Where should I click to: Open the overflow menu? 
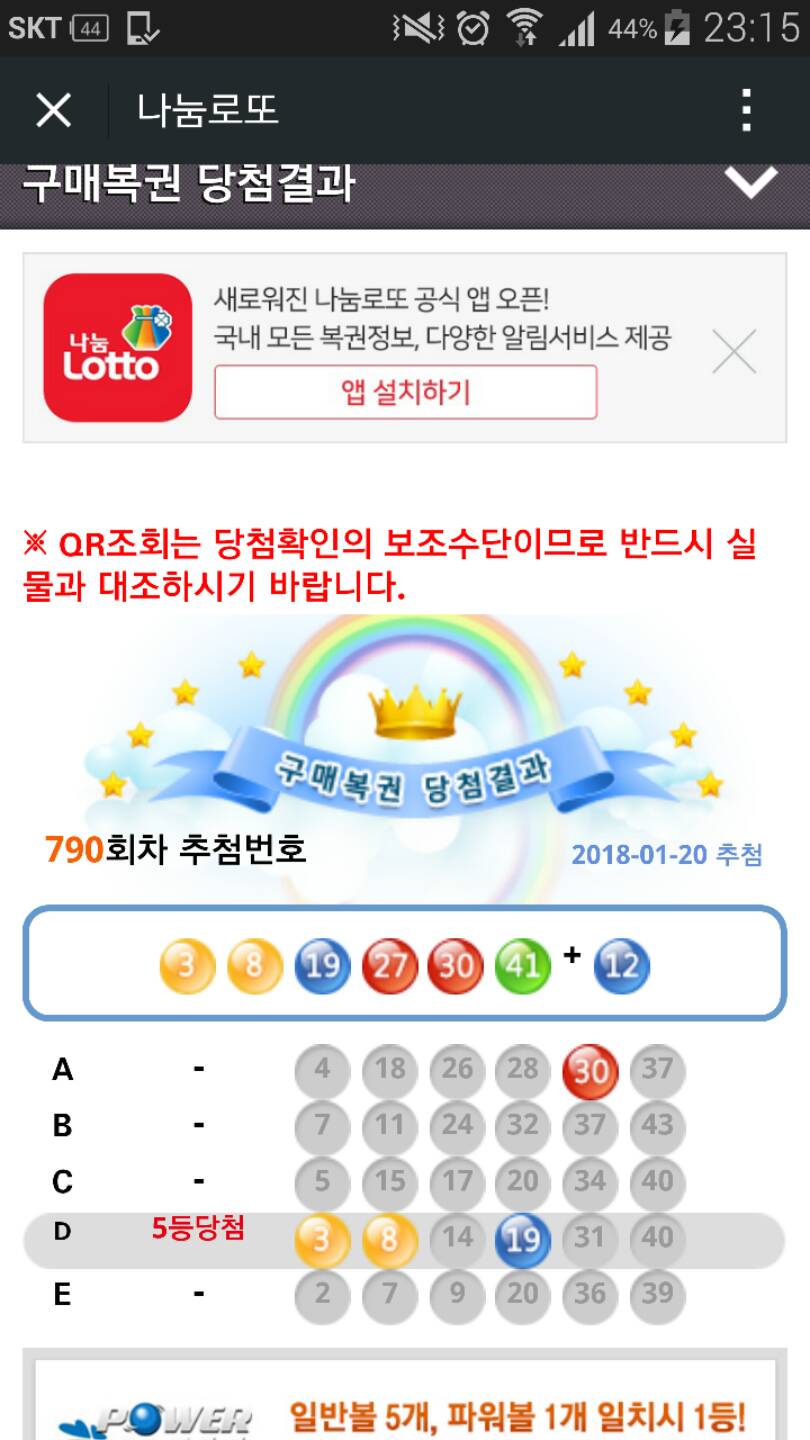(746, 110)
